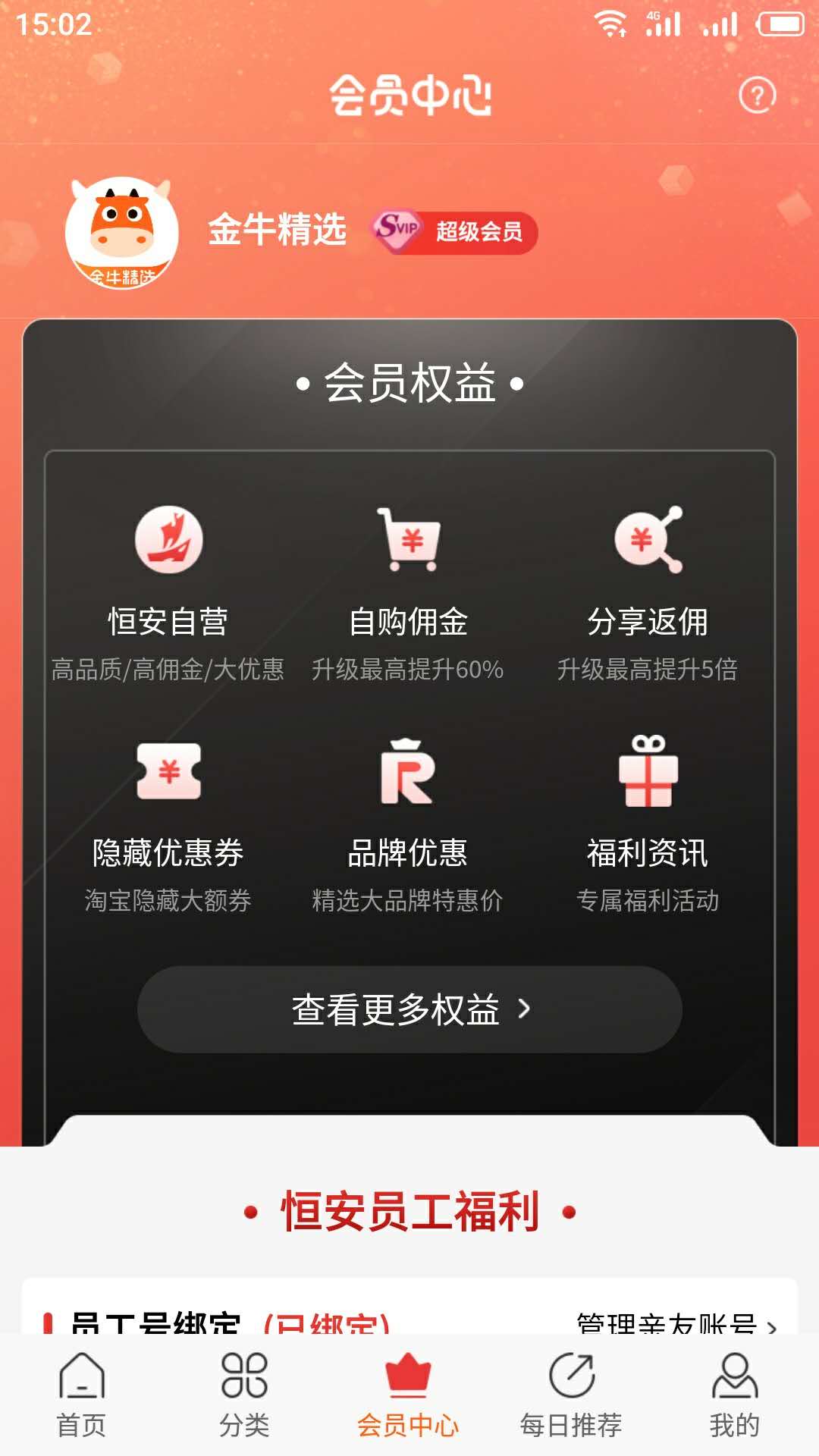Screen dimensions: 819x1456
Task: Tap the 金牛精选 profile avatar
Action: (x=121, y=233)
